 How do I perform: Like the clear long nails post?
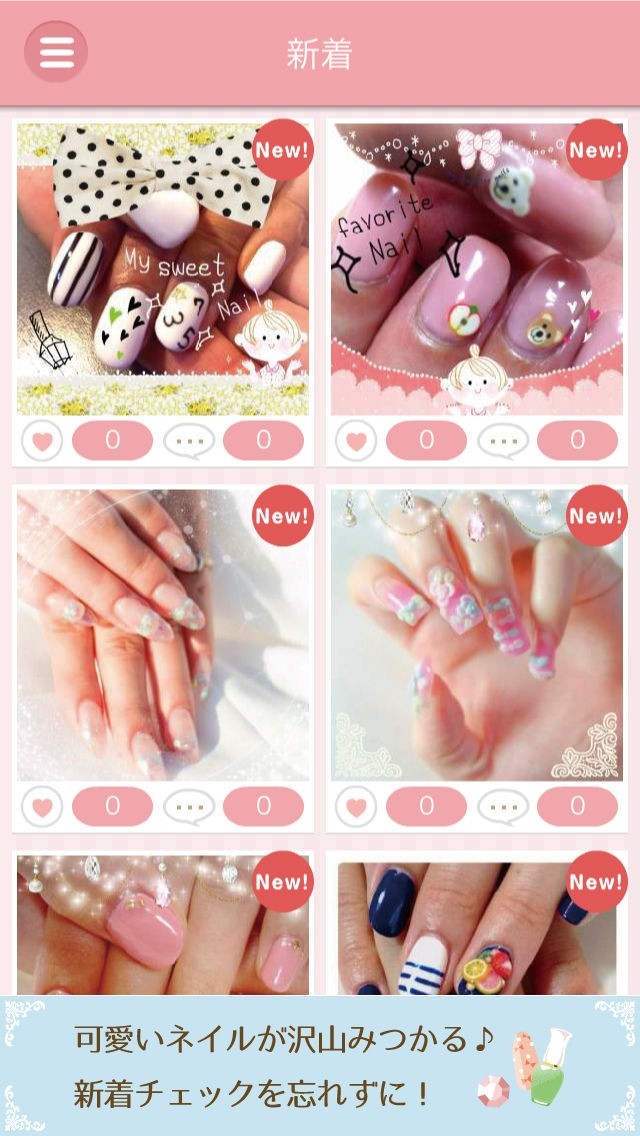click(42, 806)
